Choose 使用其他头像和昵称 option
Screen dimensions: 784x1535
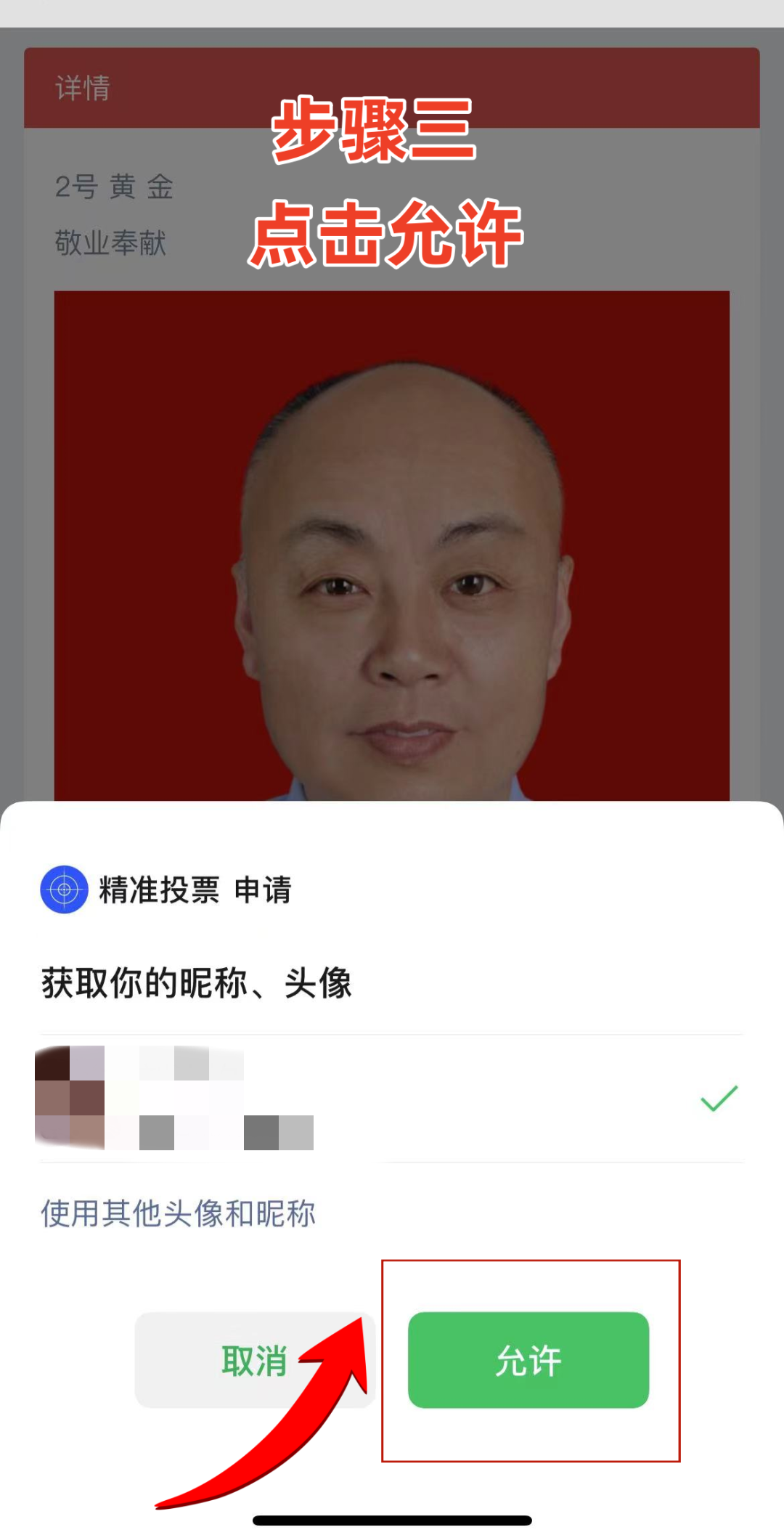[x=178, y=1213]
